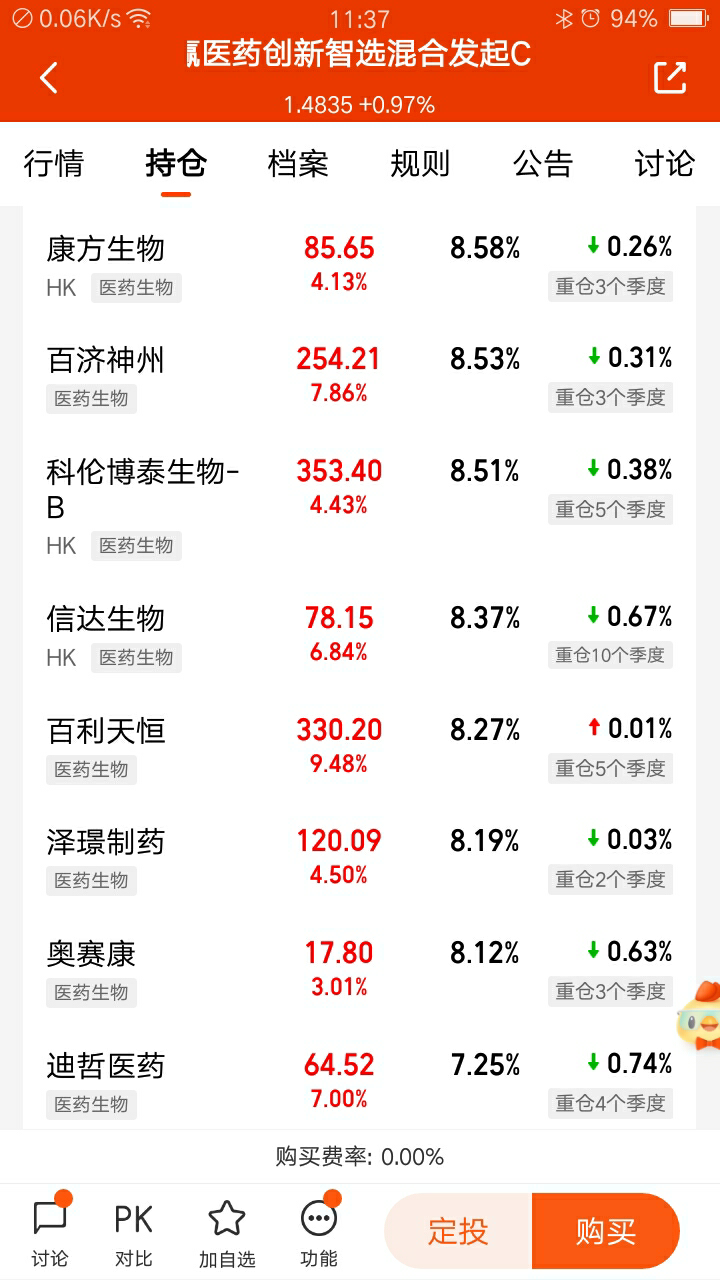View 百利天恒 stock details
Image resolution: width=720 pixels, height=1280 pixels.
pyautogui.click(x=360, y=748)
